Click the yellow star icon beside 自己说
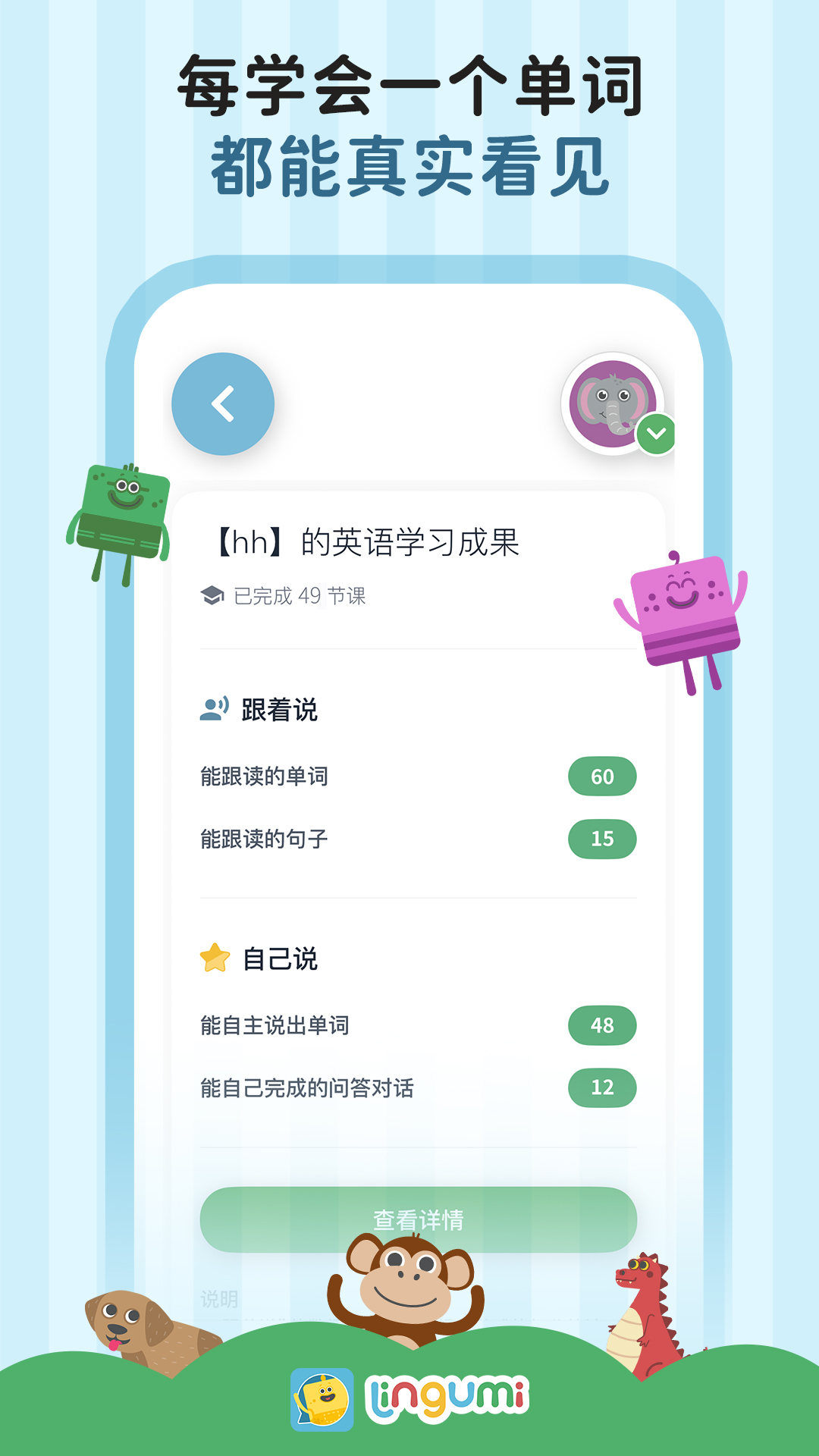The width and height of the screenshot is (819, 1456). pyautogui.click(x=215, y=958)
